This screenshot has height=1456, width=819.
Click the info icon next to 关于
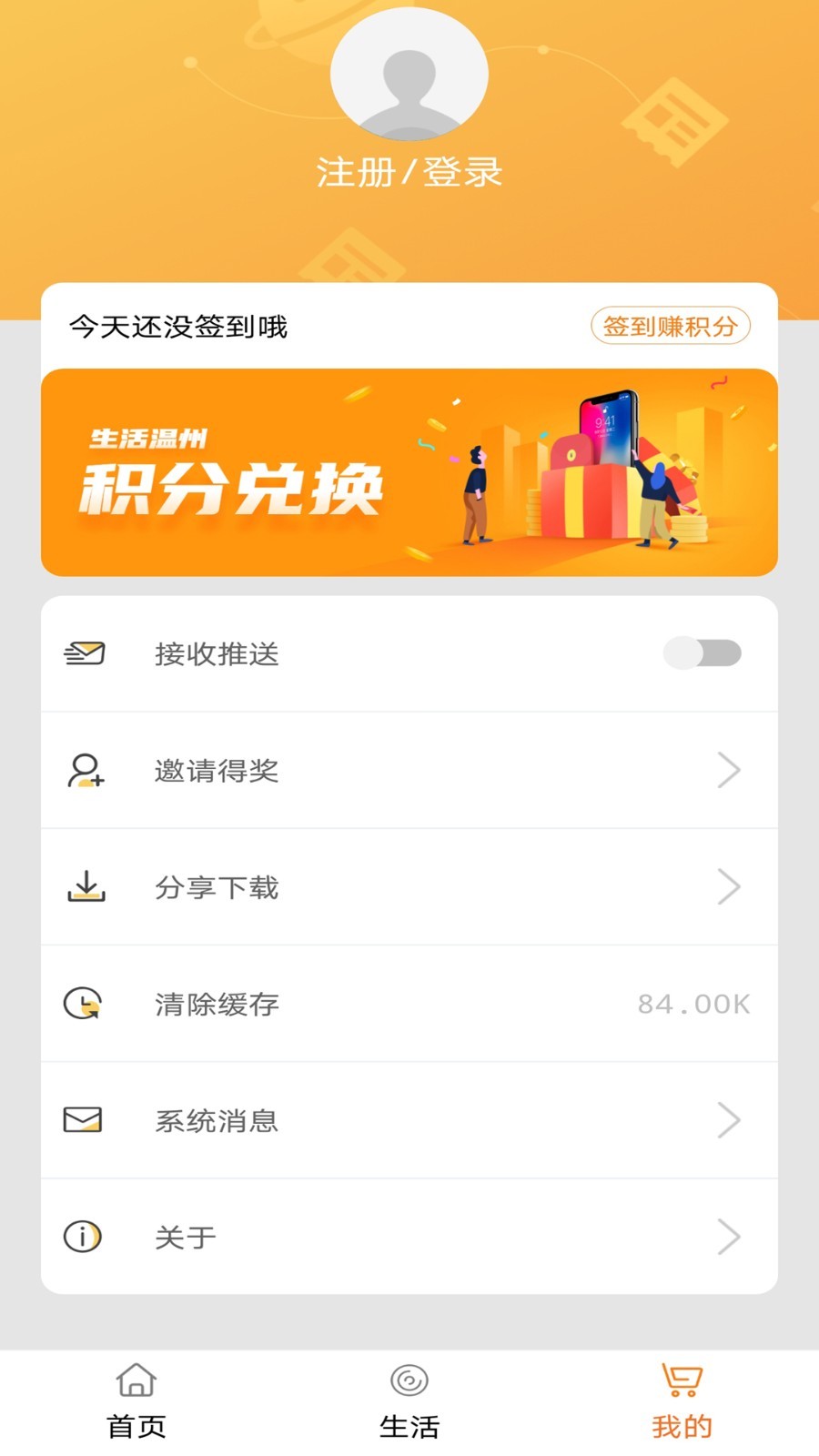point(85,1237)
